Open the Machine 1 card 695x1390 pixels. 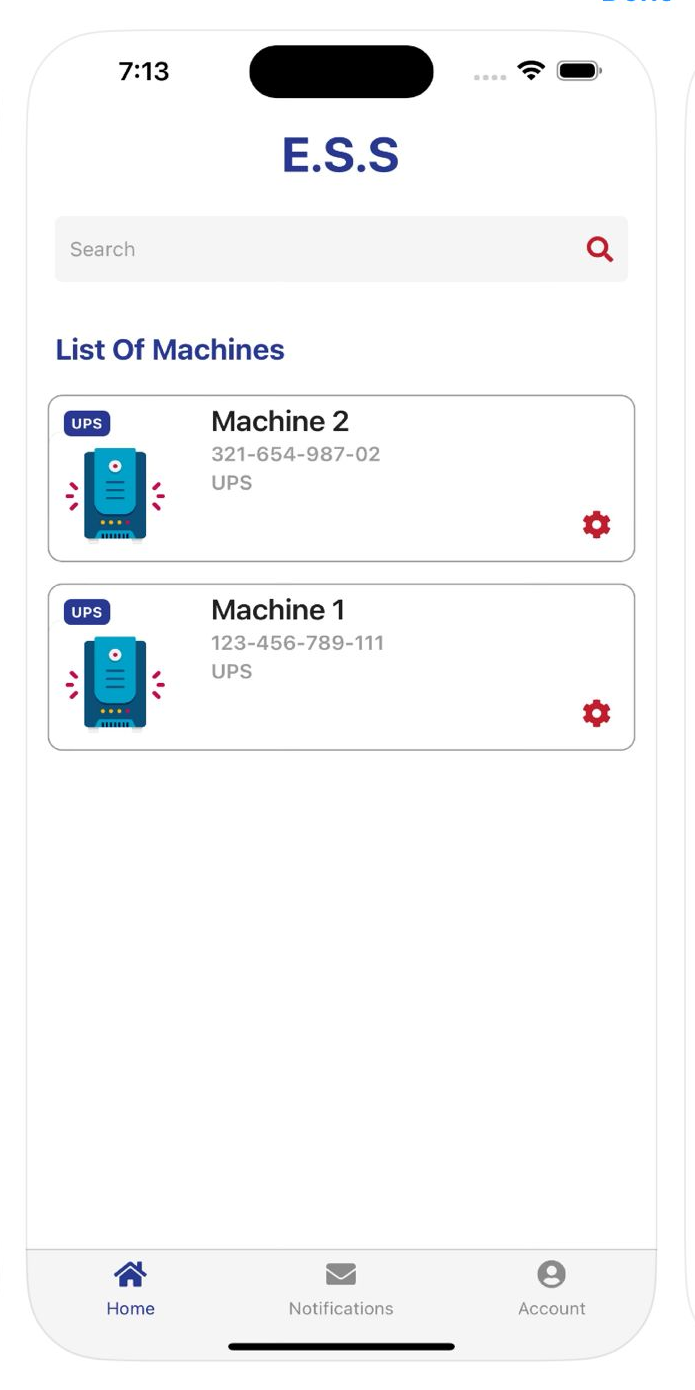340,667
